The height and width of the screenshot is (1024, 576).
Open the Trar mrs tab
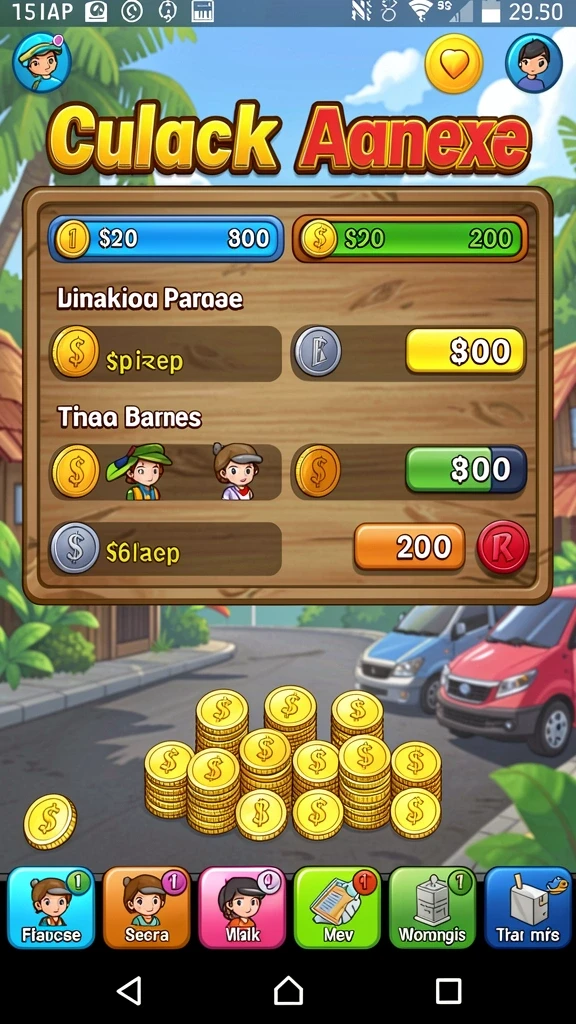[x=528, y=907]
